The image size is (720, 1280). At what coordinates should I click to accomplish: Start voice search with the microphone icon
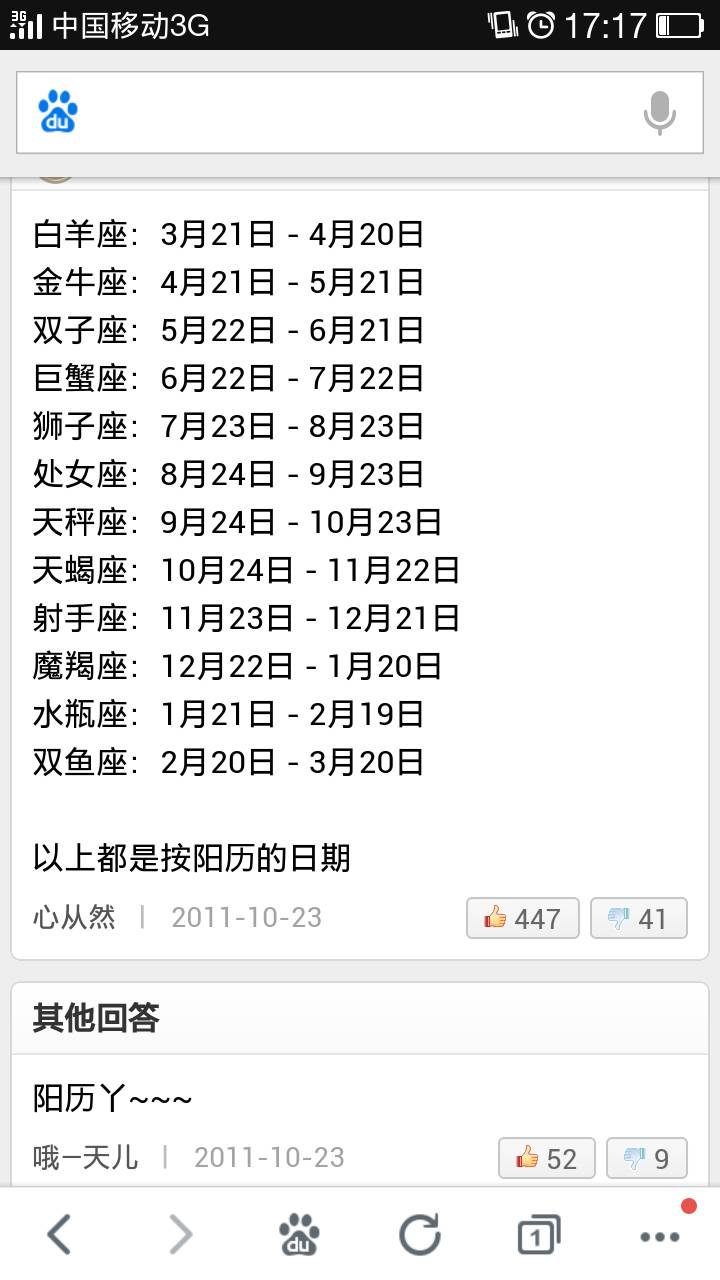click(659, 112)
